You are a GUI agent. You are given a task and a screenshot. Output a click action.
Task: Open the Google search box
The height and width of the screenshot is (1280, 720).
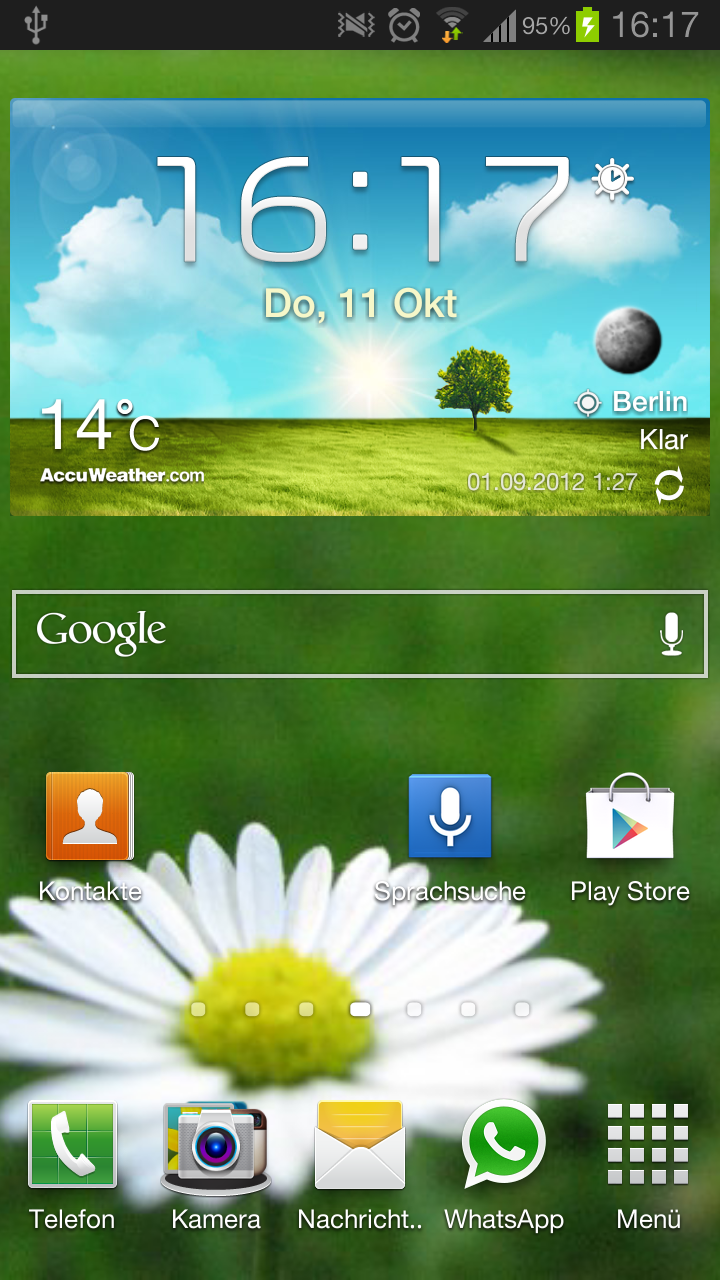click(x=360, y=634)
